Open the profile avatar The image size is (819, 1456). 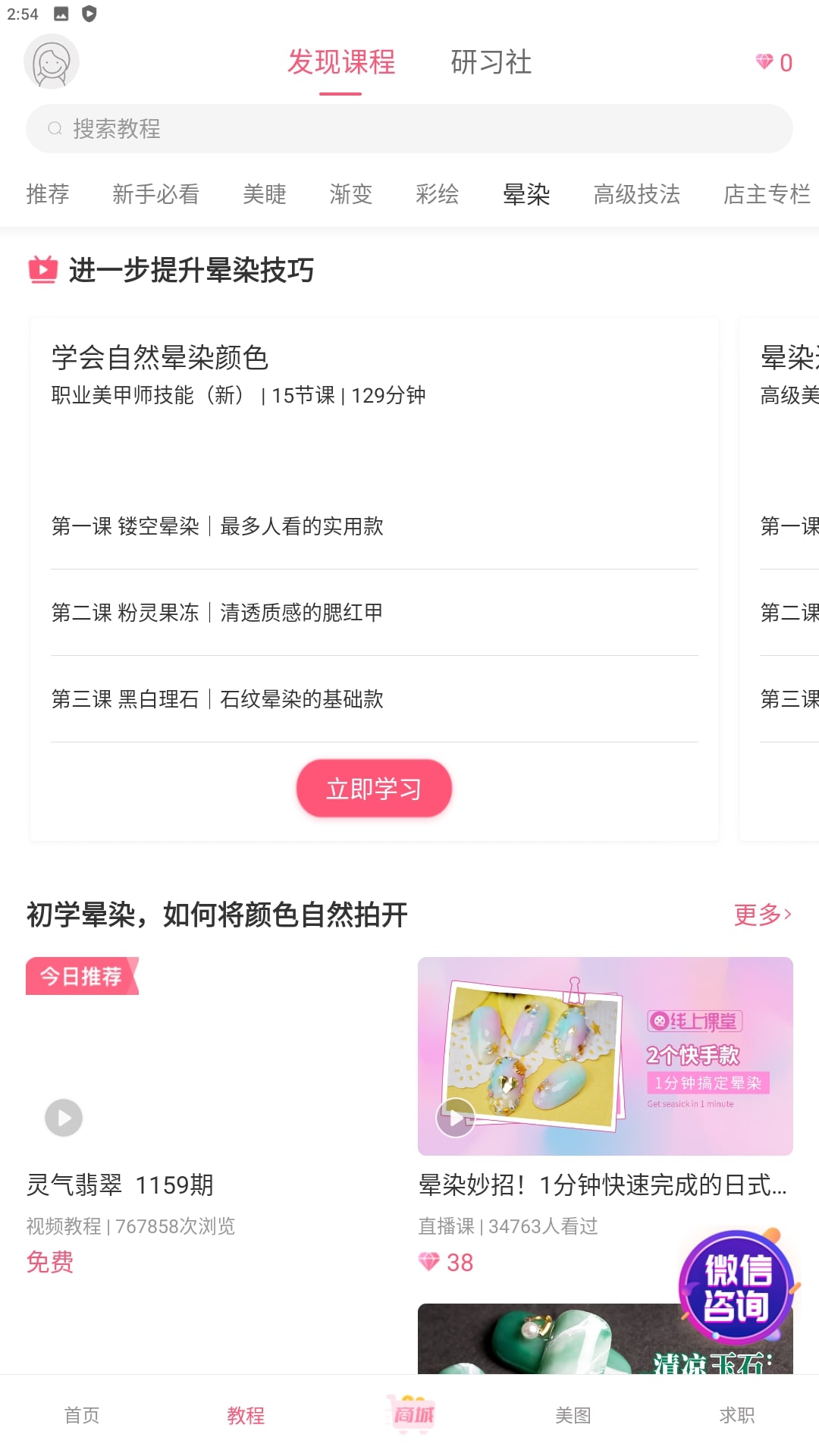(52, 62)
